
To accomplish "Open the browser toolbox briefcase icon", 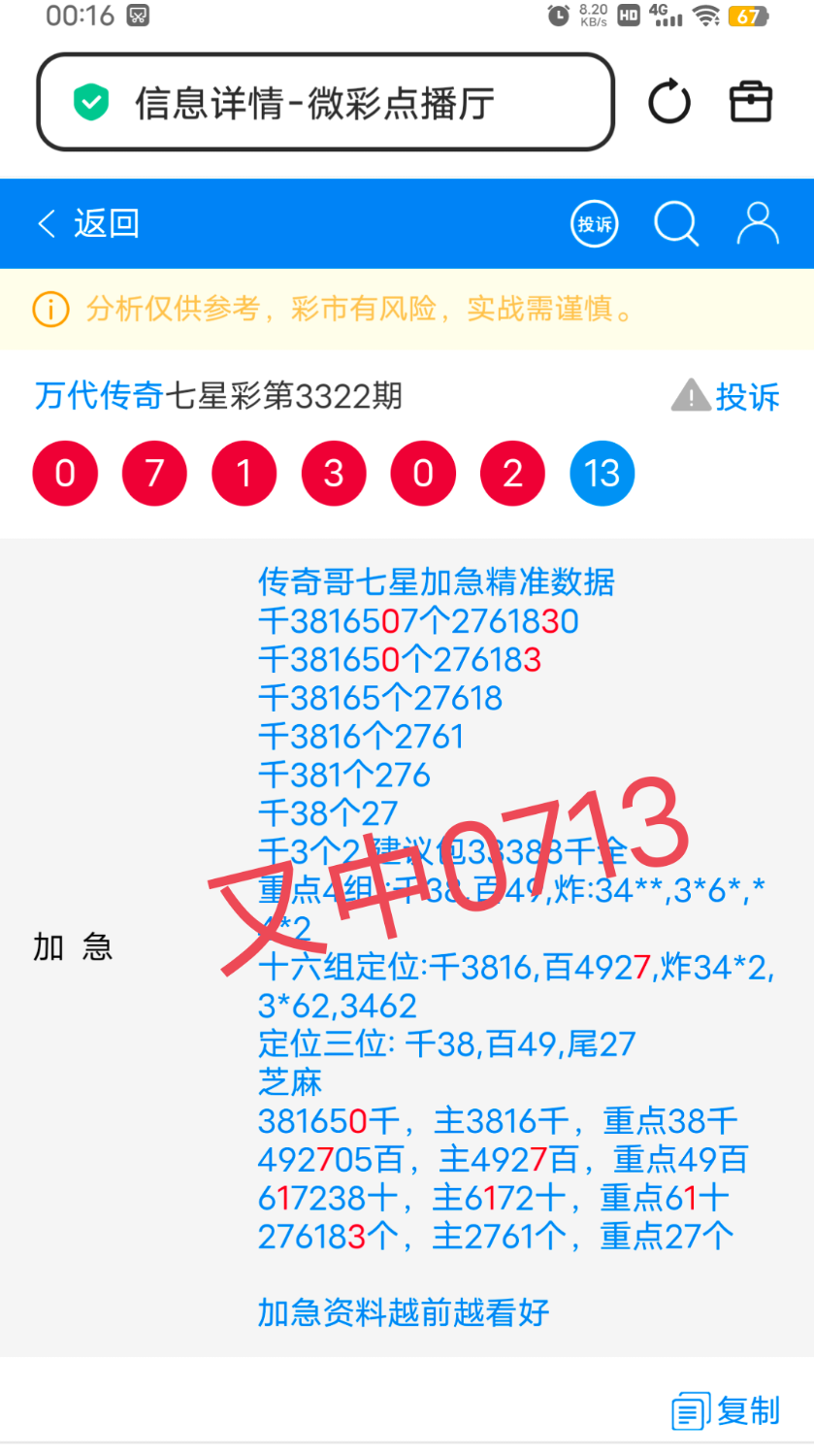I will (x=750, y=102).
